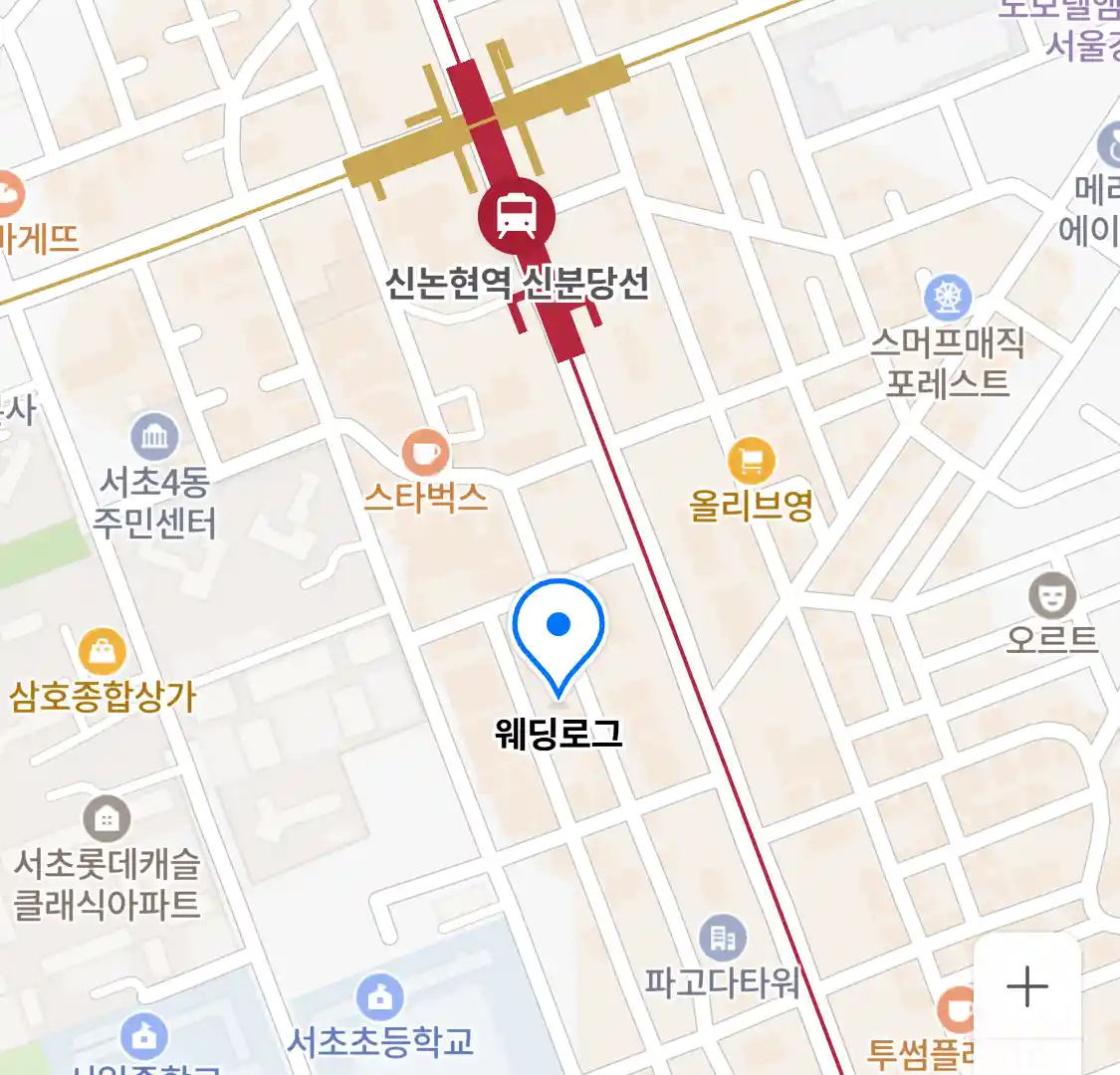Open the 신논현역 신분당선 station marker
Image resolution: width=1120 pixels, height=1075 pixels.
(x=516, y=215)
